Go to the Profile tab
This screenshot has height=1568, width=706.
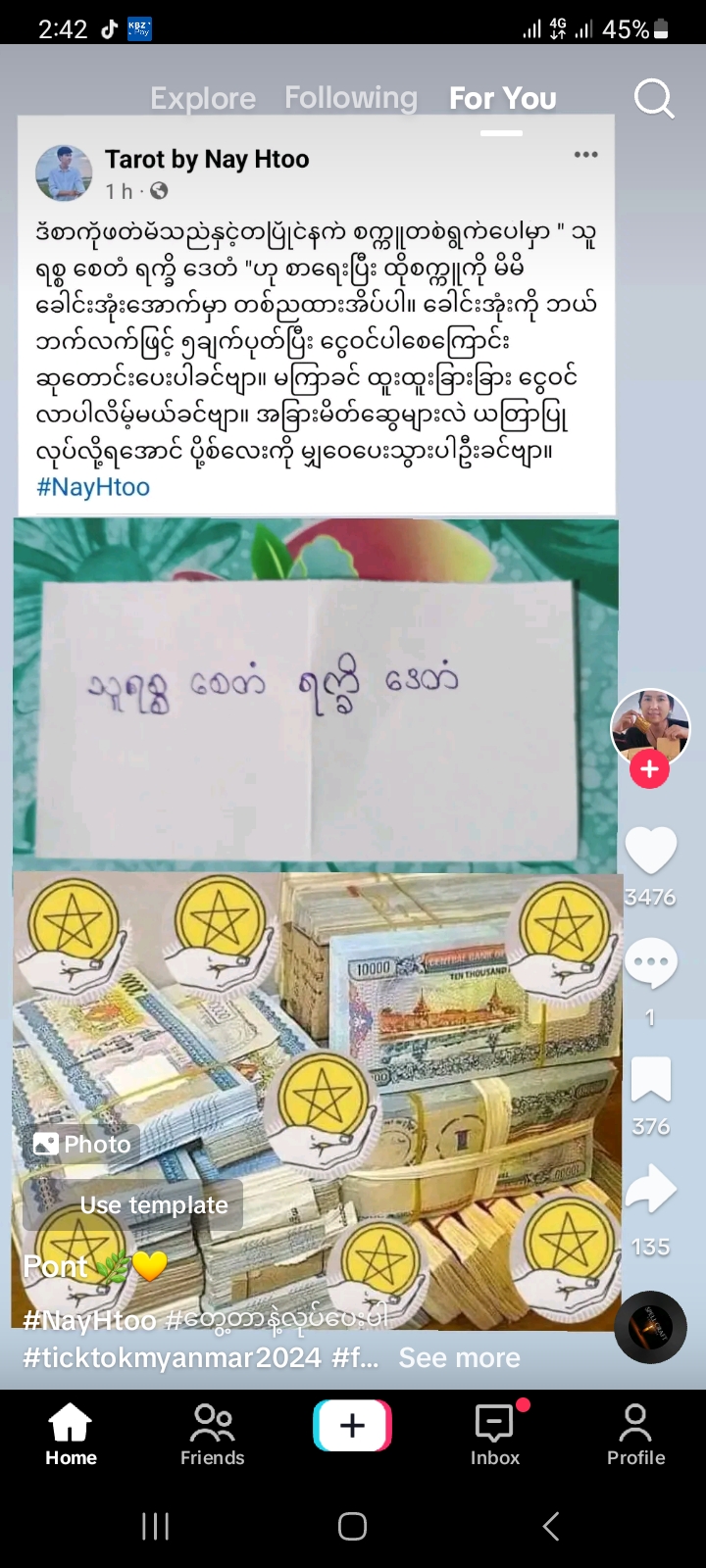pyautogui.click(x=635, y=1434)
